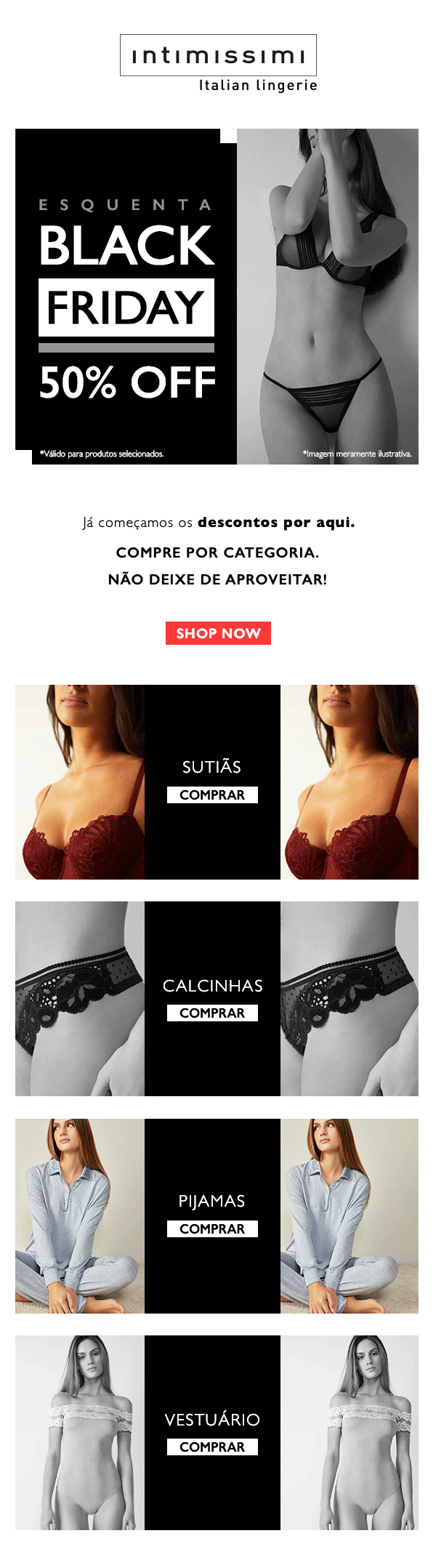
Task: Tap the red SHOP NOW button
Action: (218, 633)
